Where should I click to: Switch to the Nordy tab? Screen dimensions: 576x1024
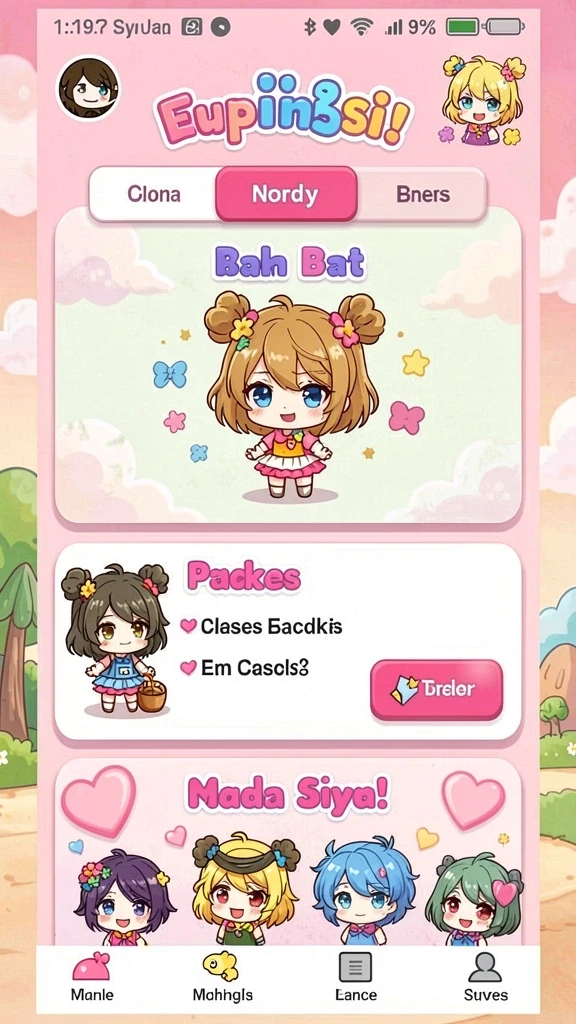pyautogui.click(x=286, y=194)
